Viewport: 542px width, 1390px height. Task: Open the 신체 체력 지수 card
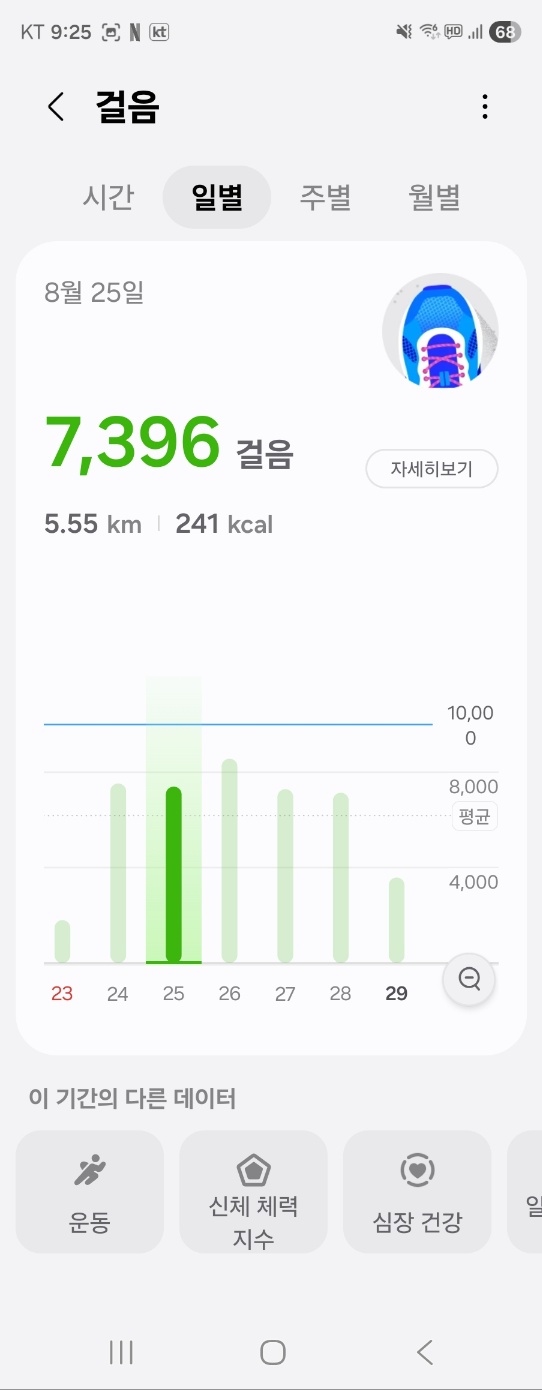tap(253, 1191)
